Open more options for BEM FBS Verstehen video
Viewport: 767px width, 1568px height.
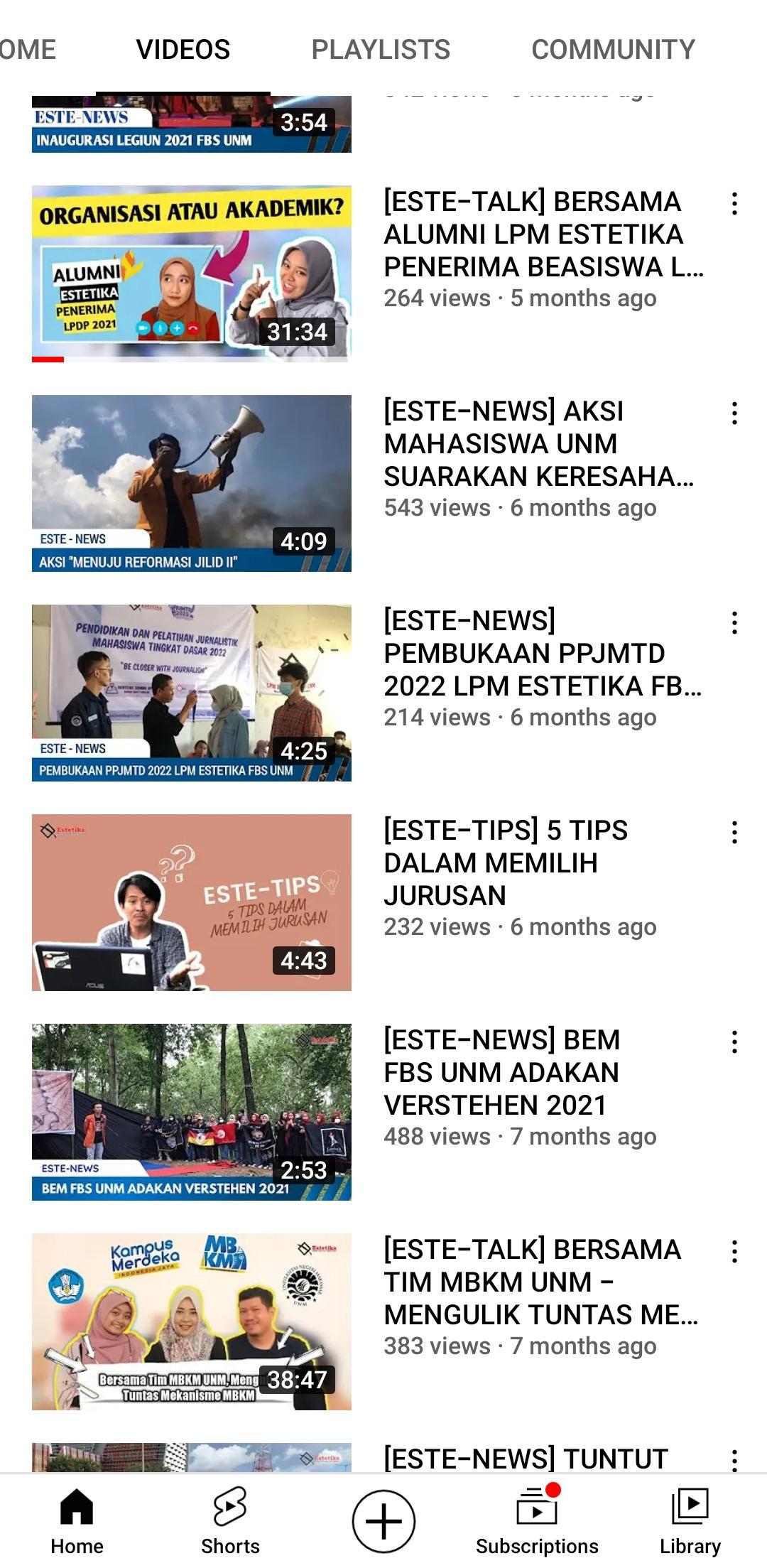pyautogui.click(x=734, y=1042)
